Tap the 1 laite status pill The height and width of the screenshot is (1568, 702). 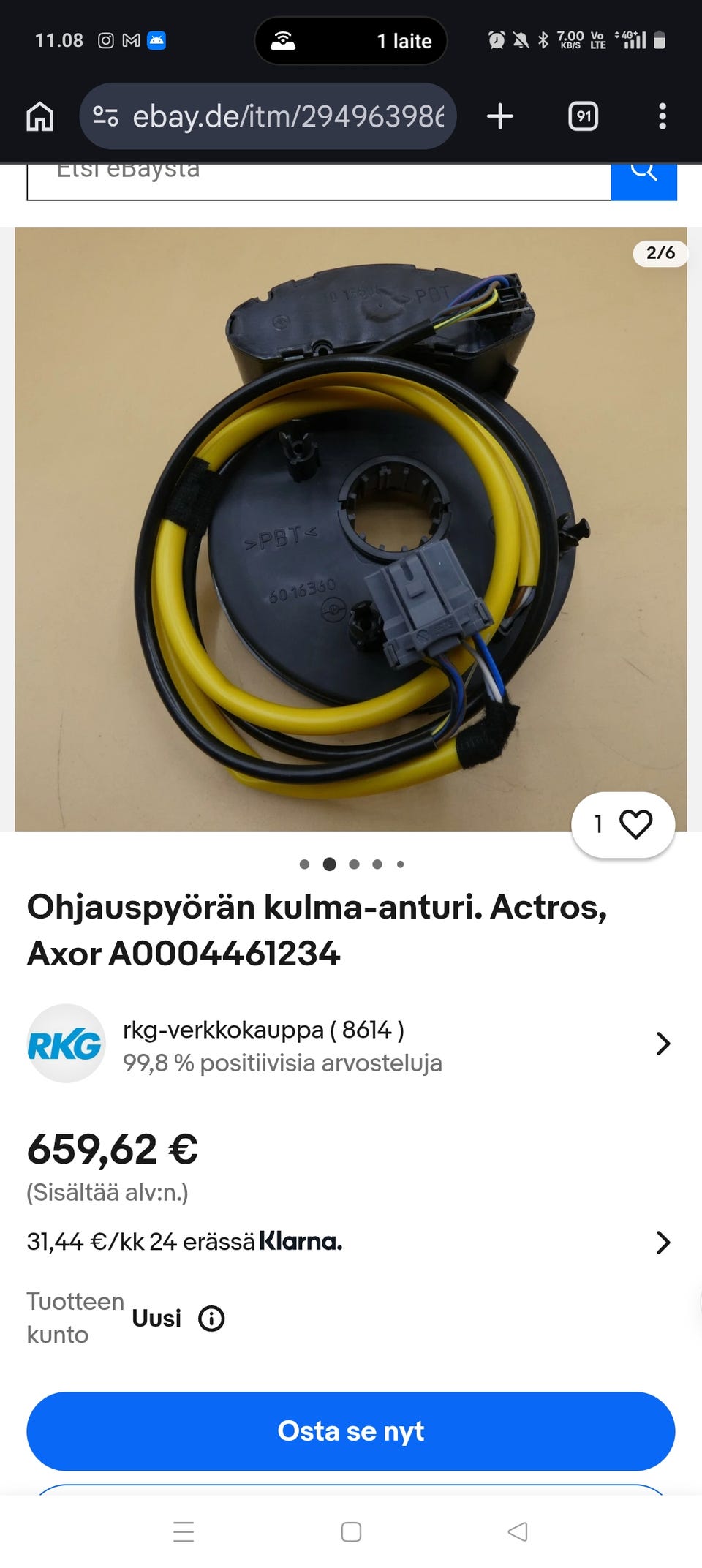[351, 41]
